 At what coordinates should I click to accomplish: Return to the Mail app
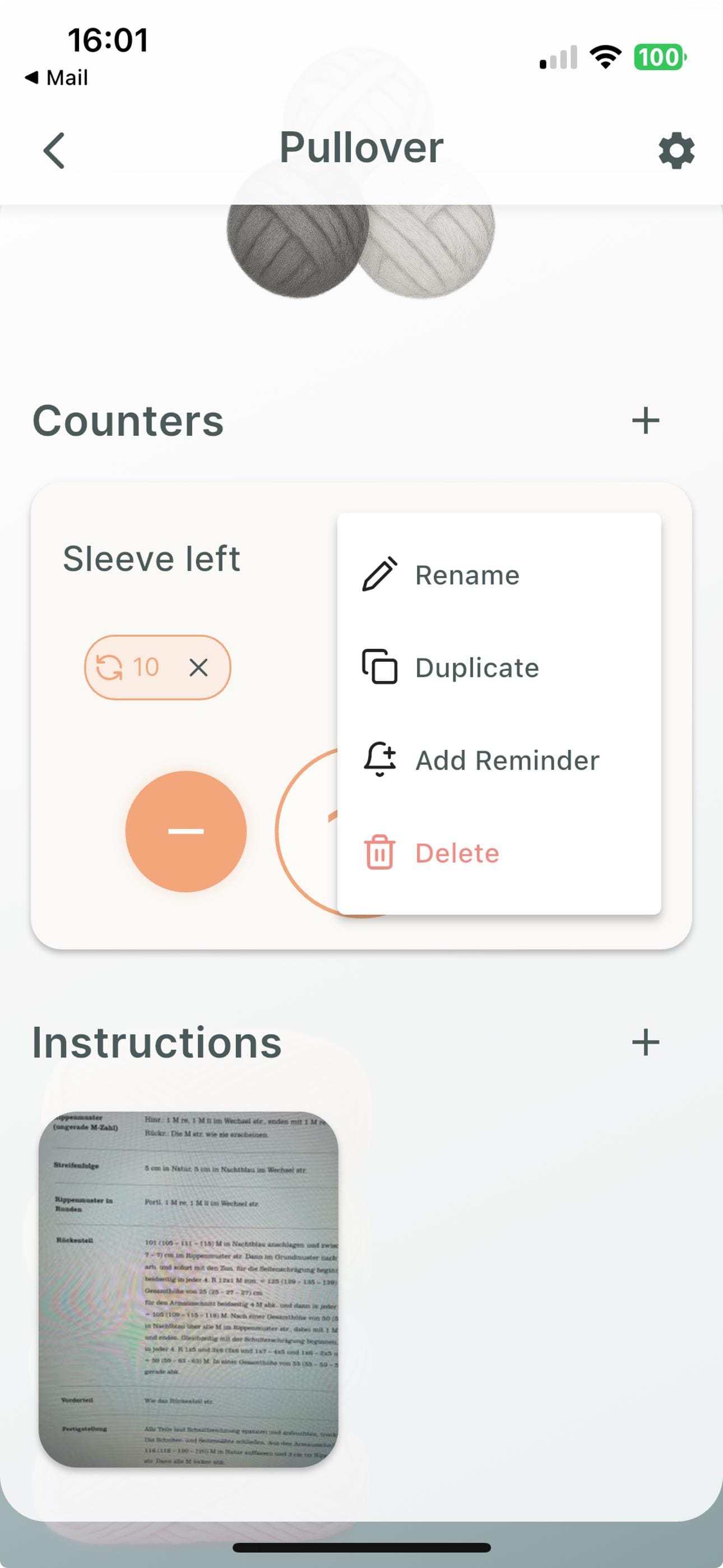(56, 78)
